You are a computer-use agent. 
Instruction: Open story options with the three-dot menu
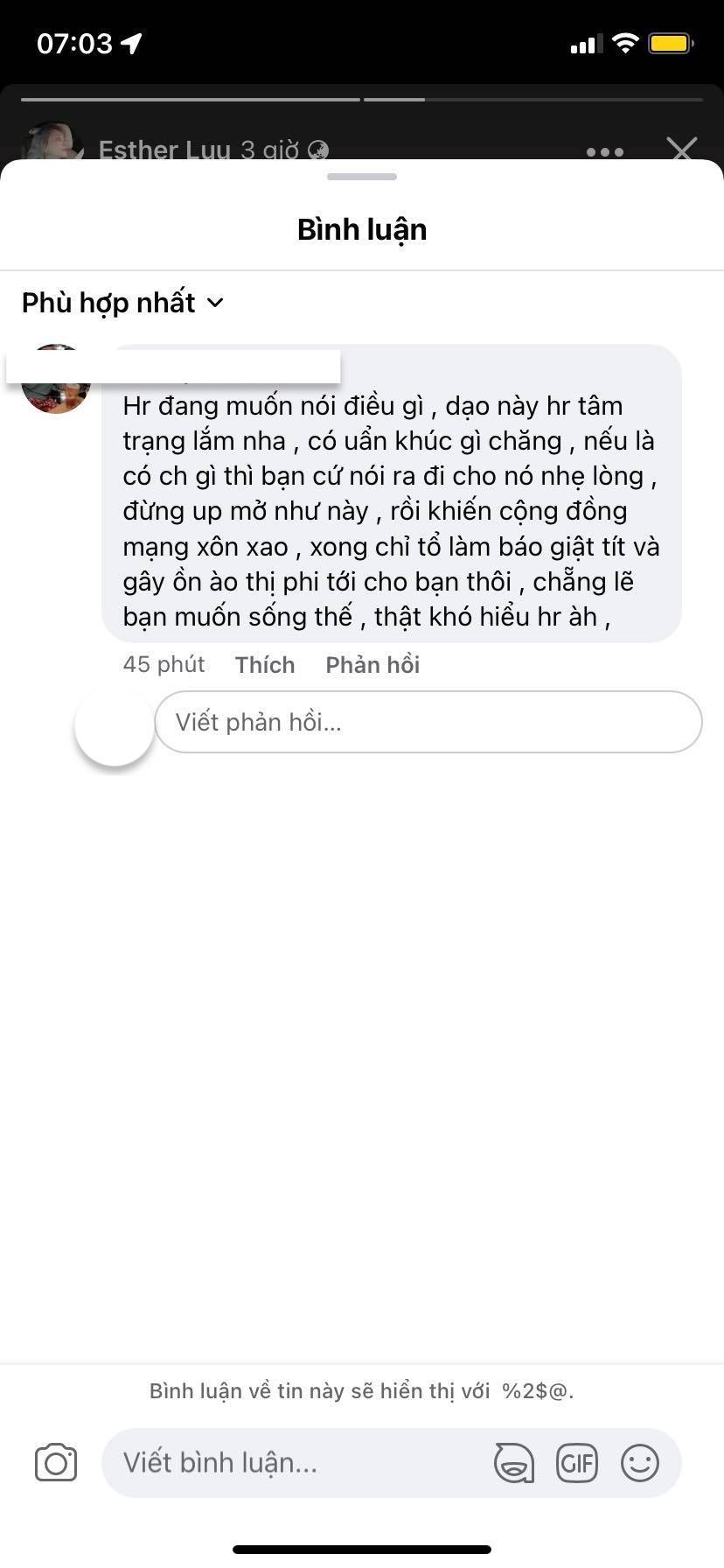pos(603,151)
